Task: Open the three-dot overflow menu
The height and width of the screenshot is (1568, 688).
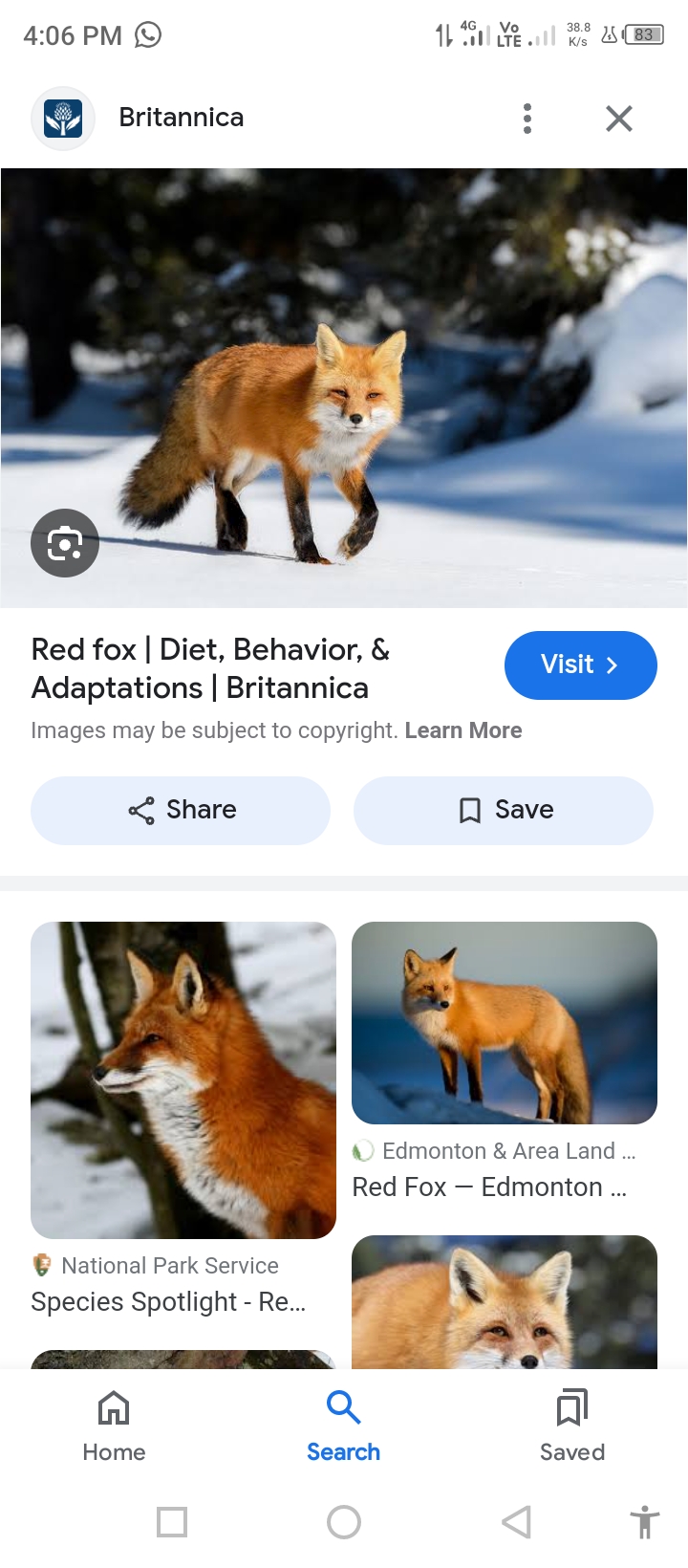Action: click(527, 119)
